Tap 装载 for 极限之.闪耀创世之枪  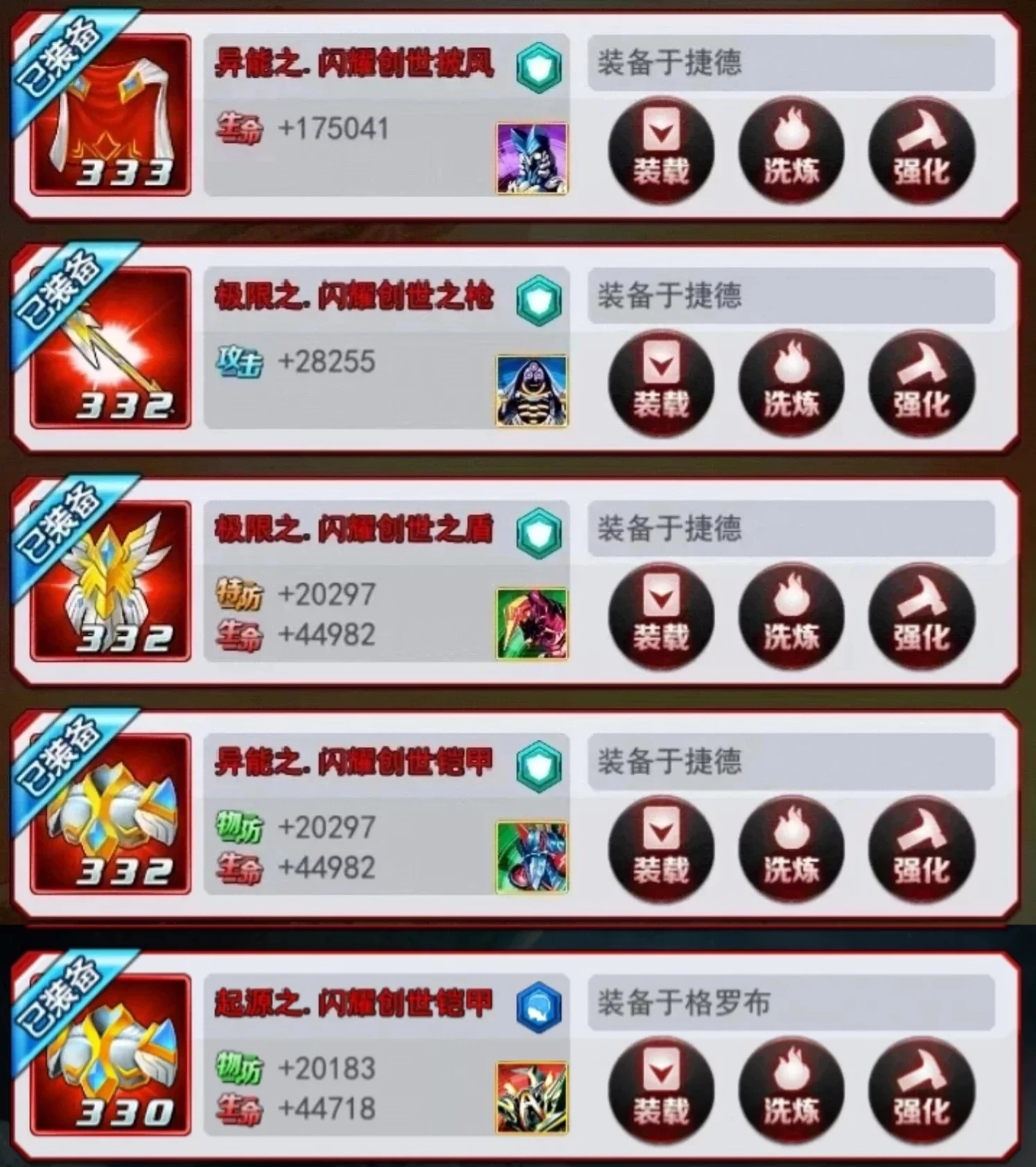coord(660,383)
